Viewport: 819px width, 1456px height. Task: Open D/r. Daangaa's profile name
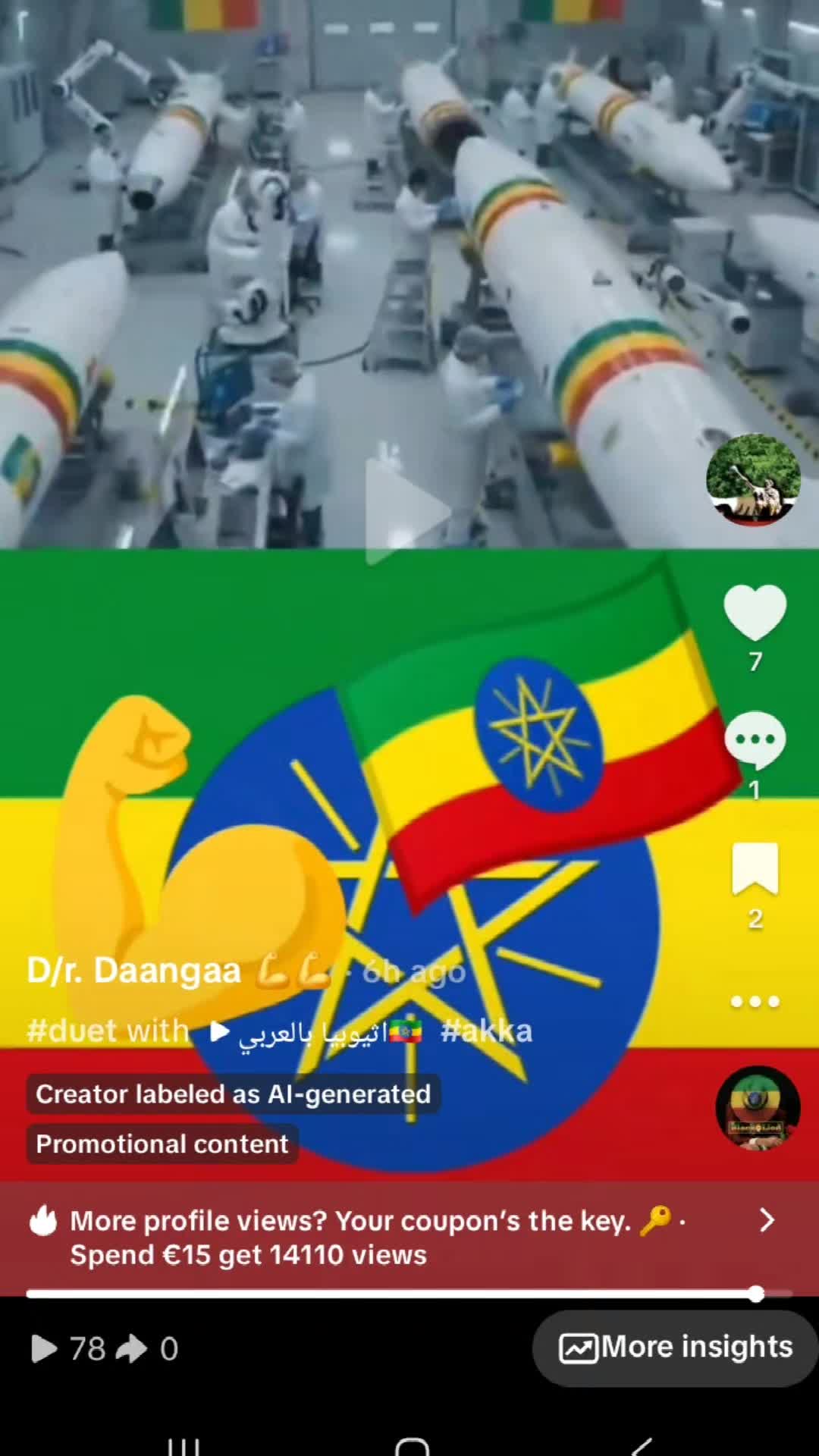[x=133, y=971]
